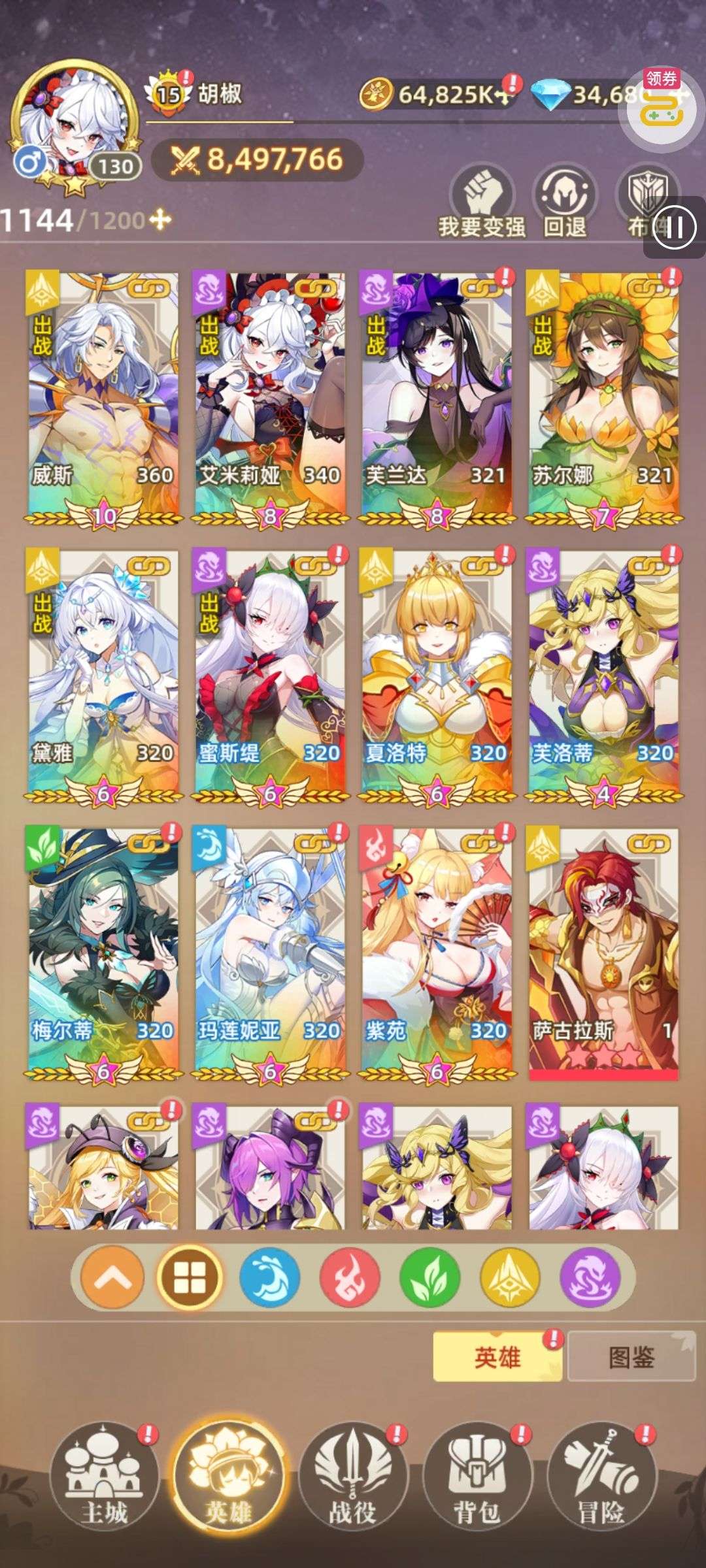
Task: Open hero card 艾米莉娅
Action: [x=270, y=398]
